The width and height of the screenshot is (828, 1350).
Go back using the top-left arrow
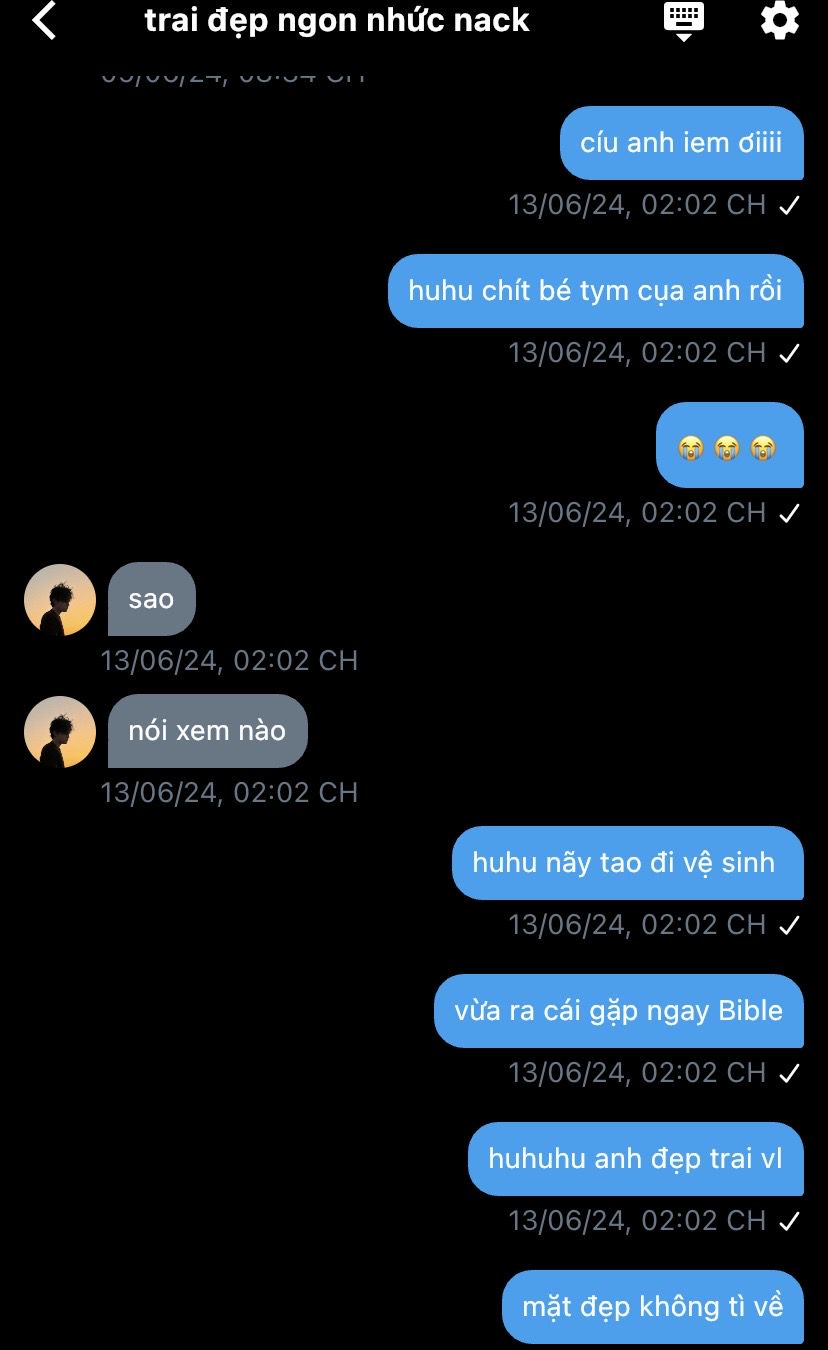tap(44, 20)
